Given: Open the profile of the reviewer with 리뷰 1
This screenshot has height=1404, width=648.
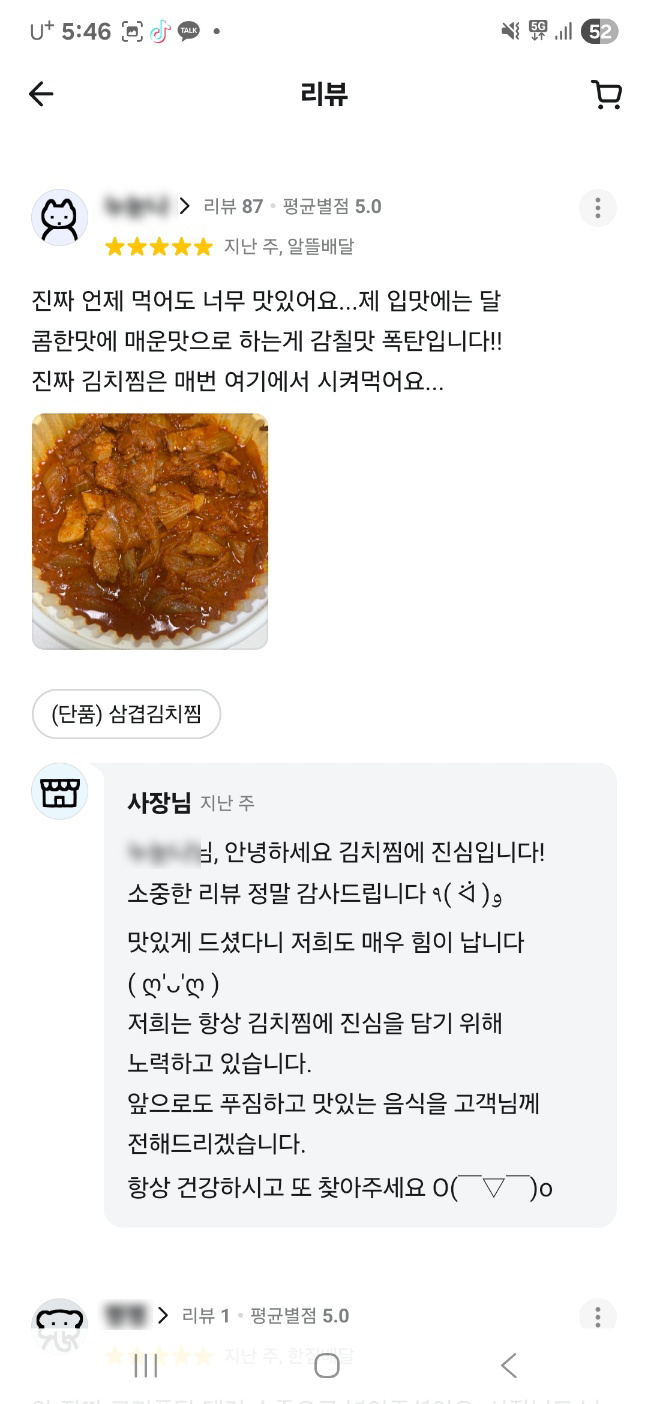Looking at the screenshot, I should tap(136, 1316).
